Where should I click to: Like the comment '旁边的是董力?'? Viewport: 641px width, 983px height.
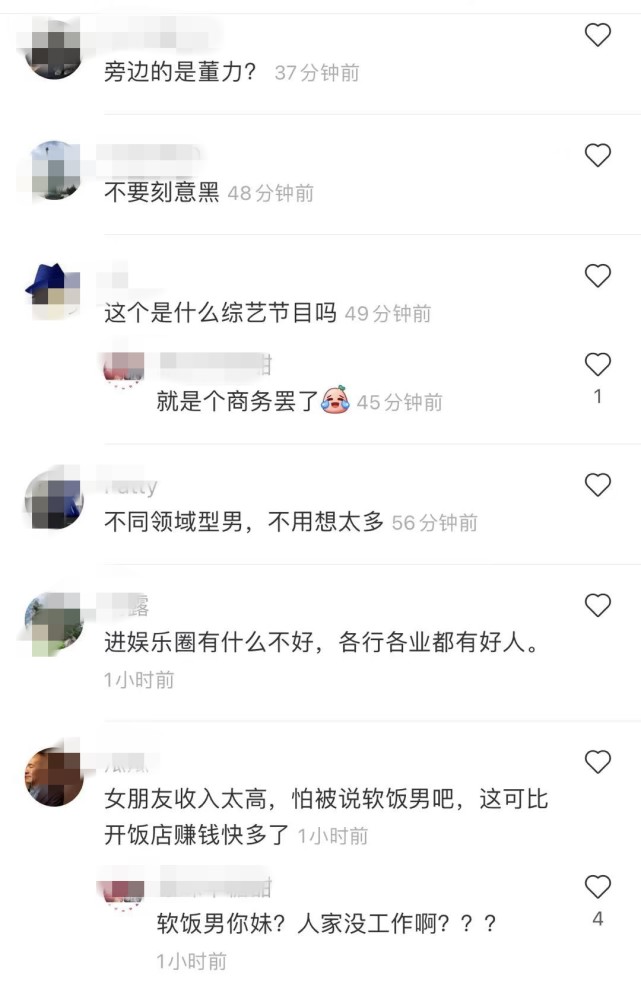click(x=597, y=36)
